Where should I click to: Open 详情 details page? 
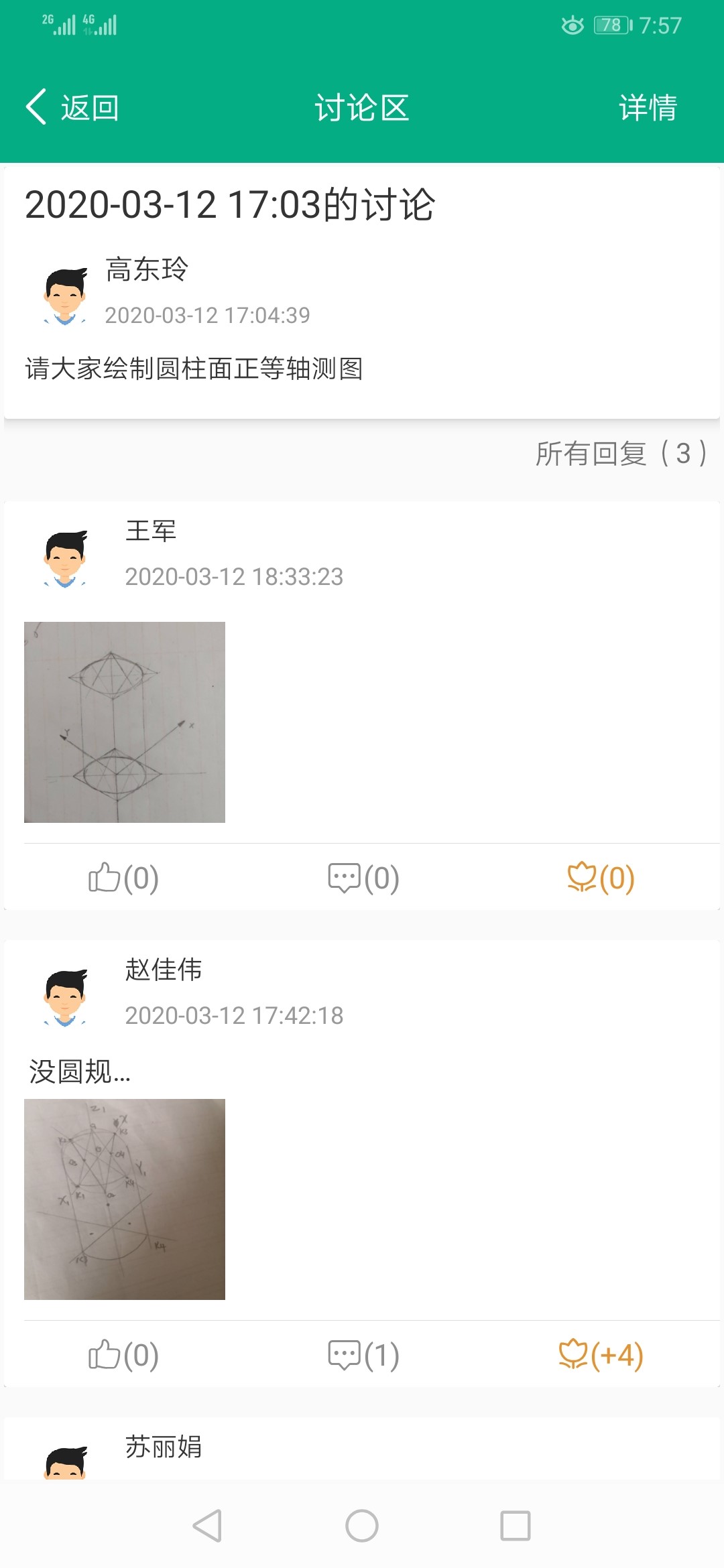tap(648, 107)
